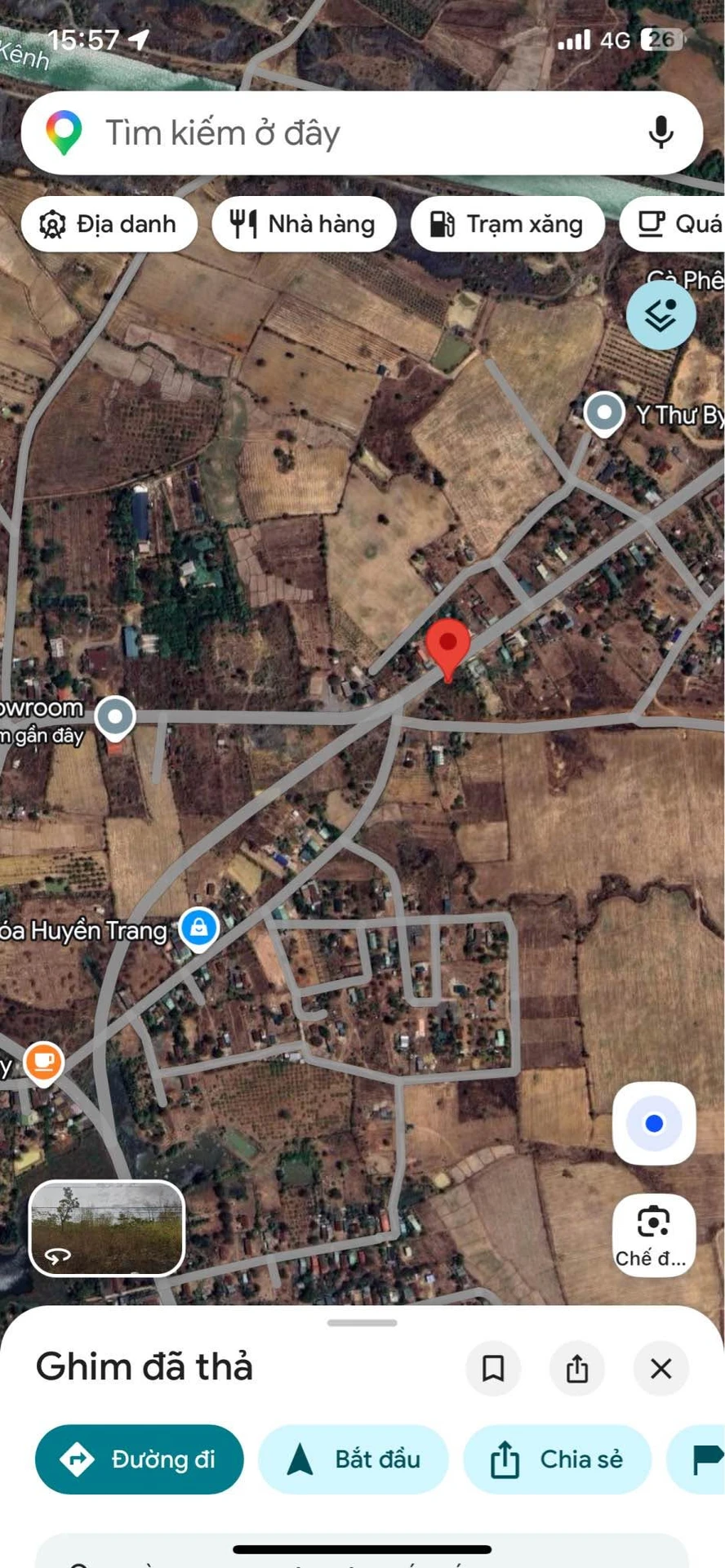Select the Địa danh chip

109,224
